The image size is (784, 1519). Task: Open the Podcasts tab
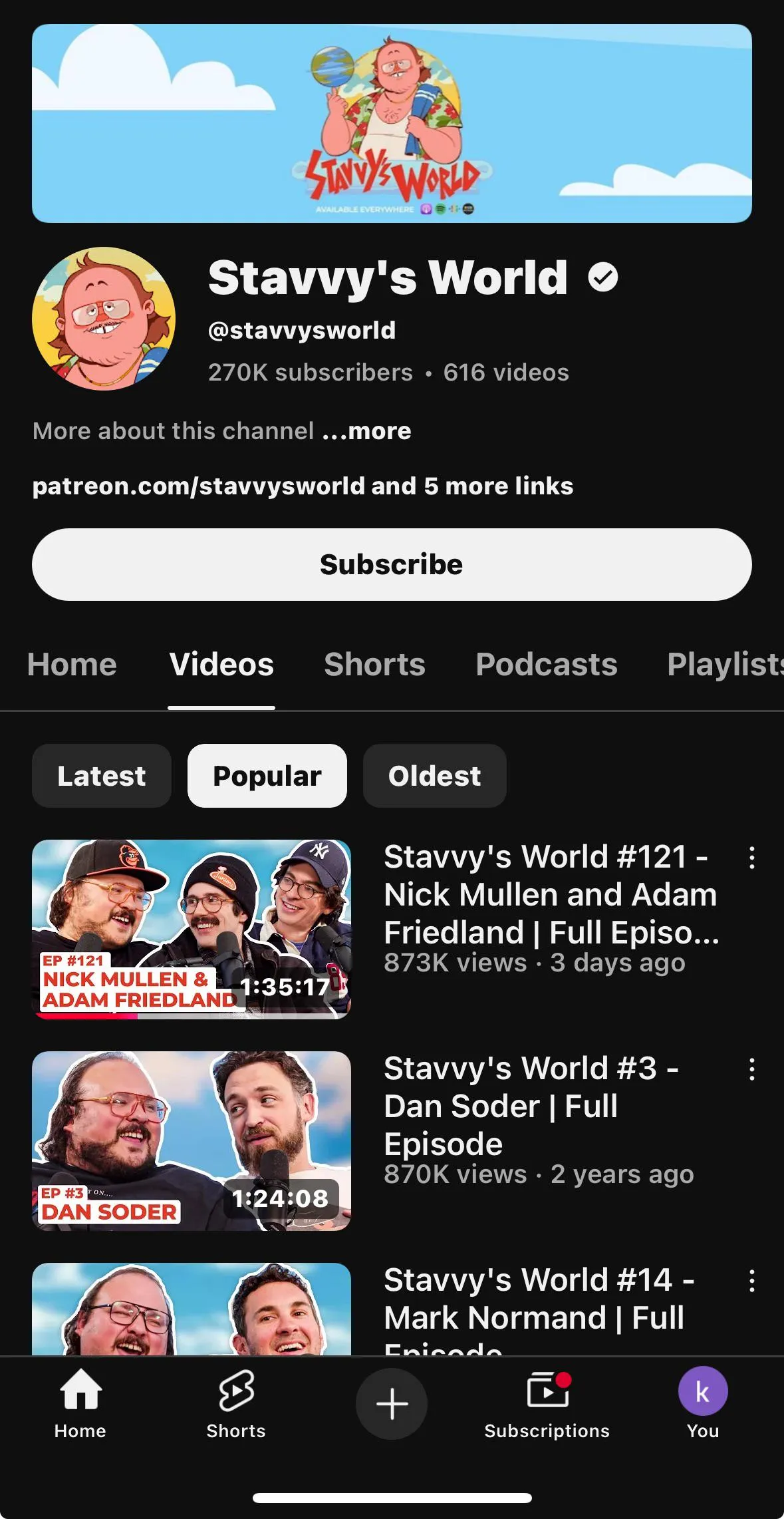[x=546, y=665]
